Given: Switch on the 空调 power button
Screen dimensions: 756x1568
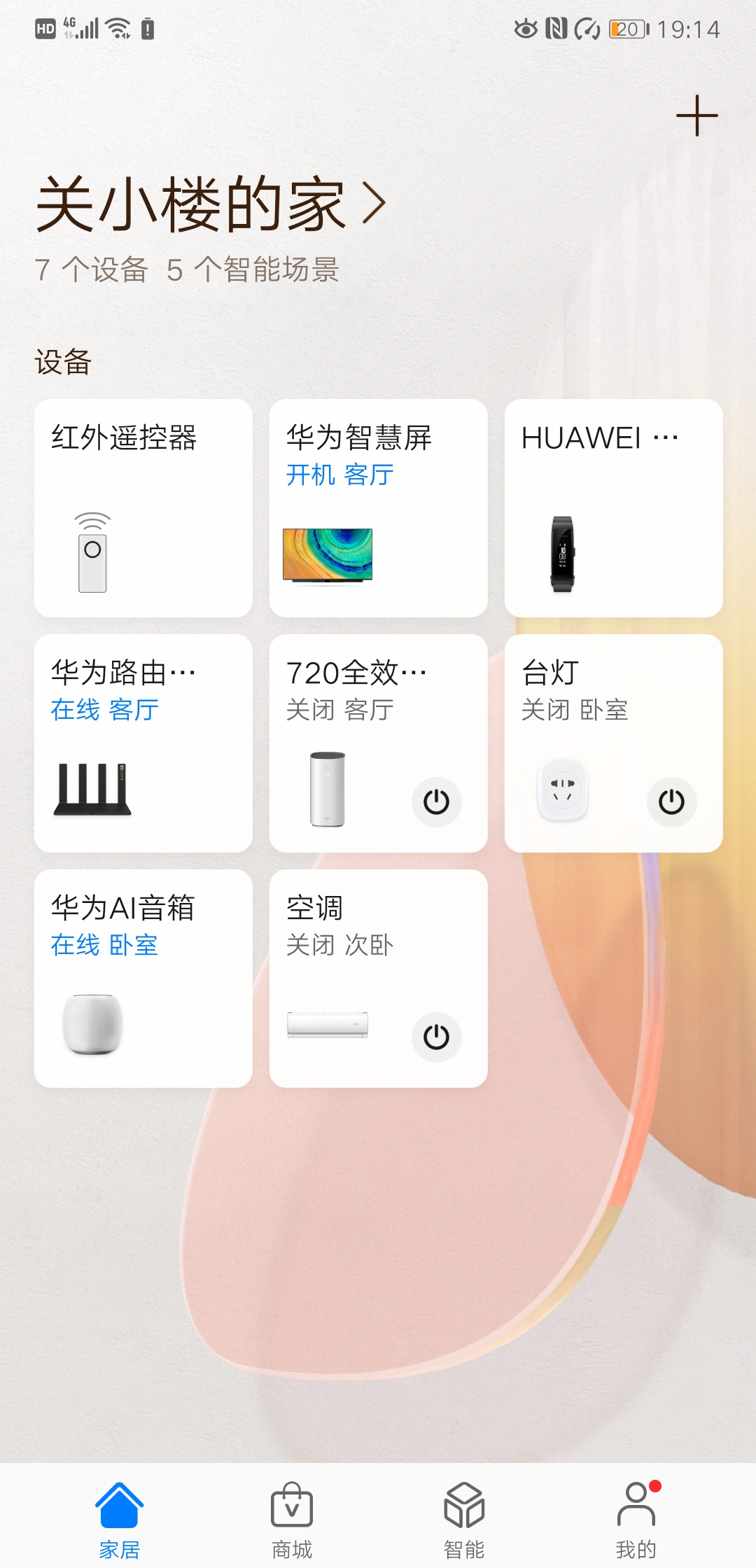Looking at the screenshot, I should [436, 1037].
